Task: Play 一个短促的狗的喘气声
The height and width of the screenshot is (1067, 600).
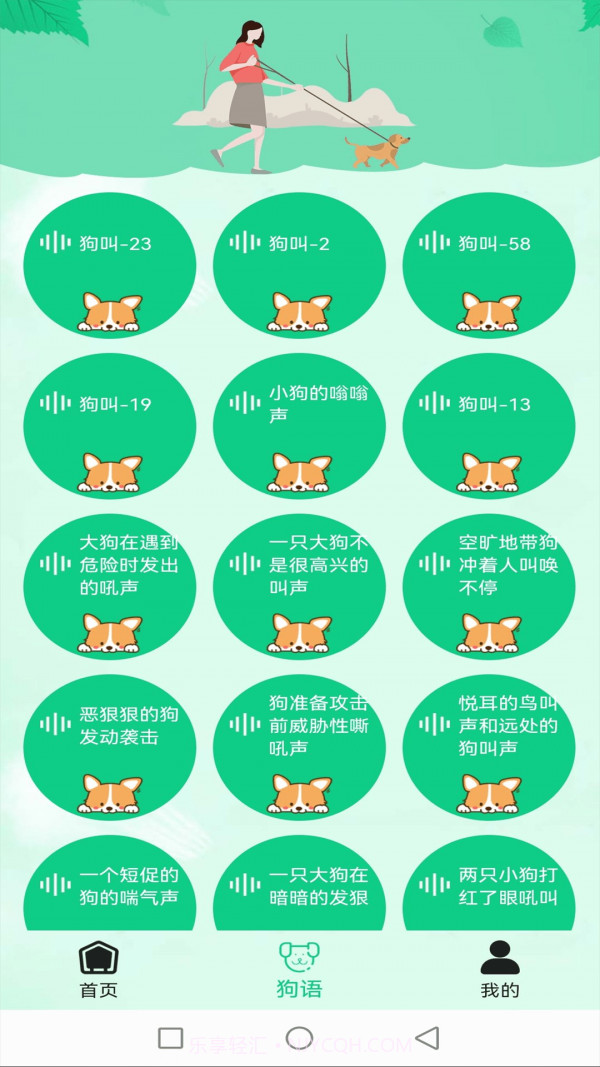Action: pos(110,890)
